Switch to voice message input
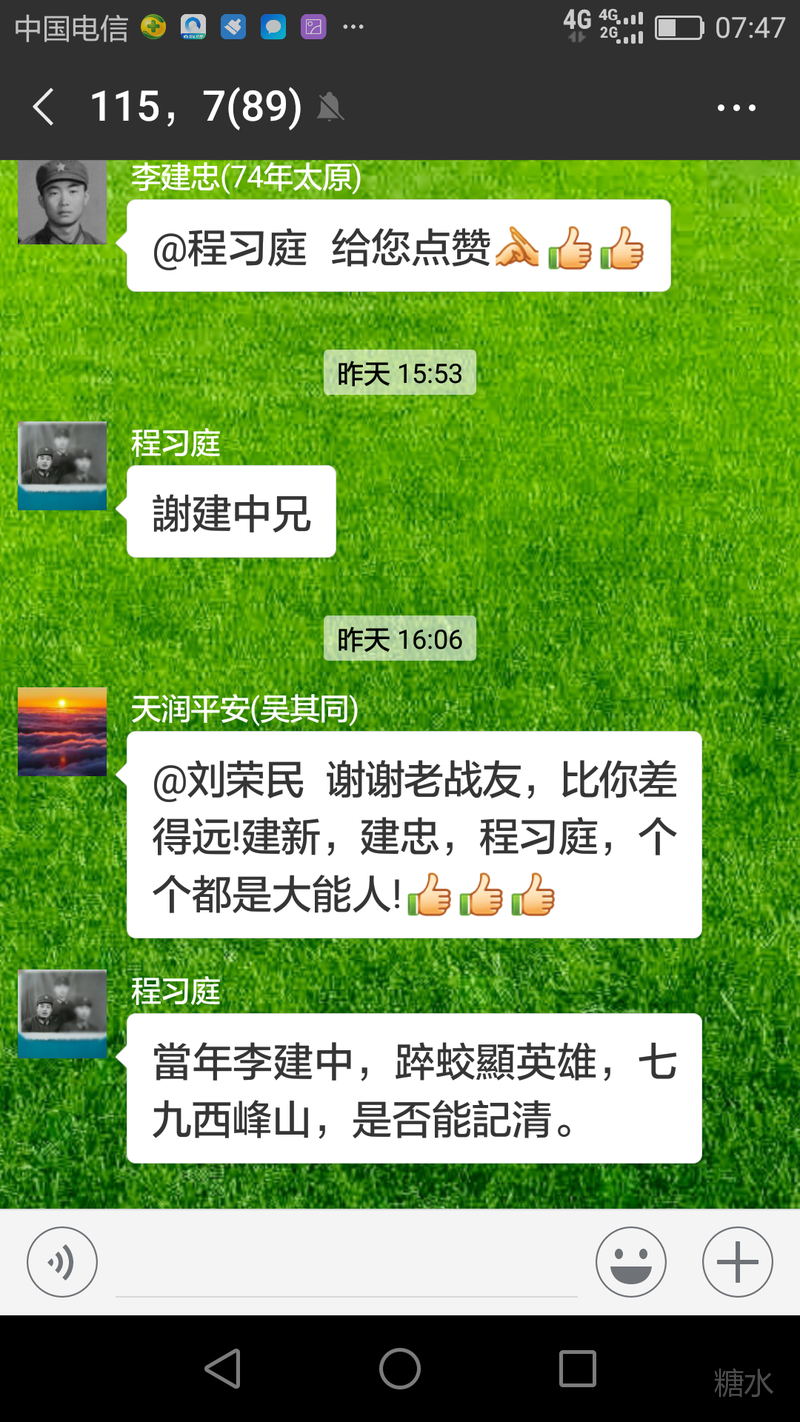 (62, 1262)
